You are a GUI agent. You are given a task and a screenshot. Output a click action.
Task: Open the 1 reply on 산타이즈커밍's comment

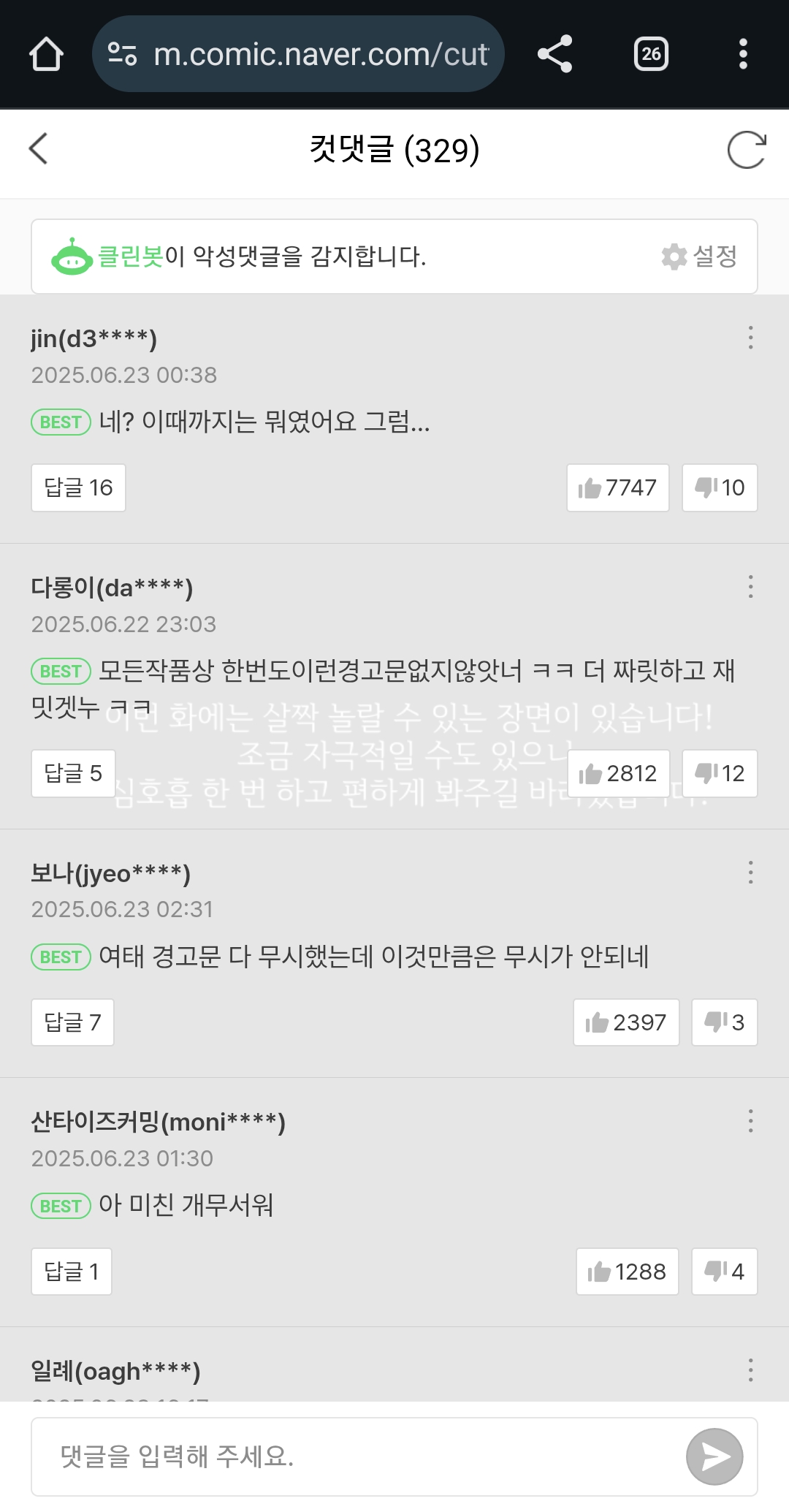point(72,1272)
